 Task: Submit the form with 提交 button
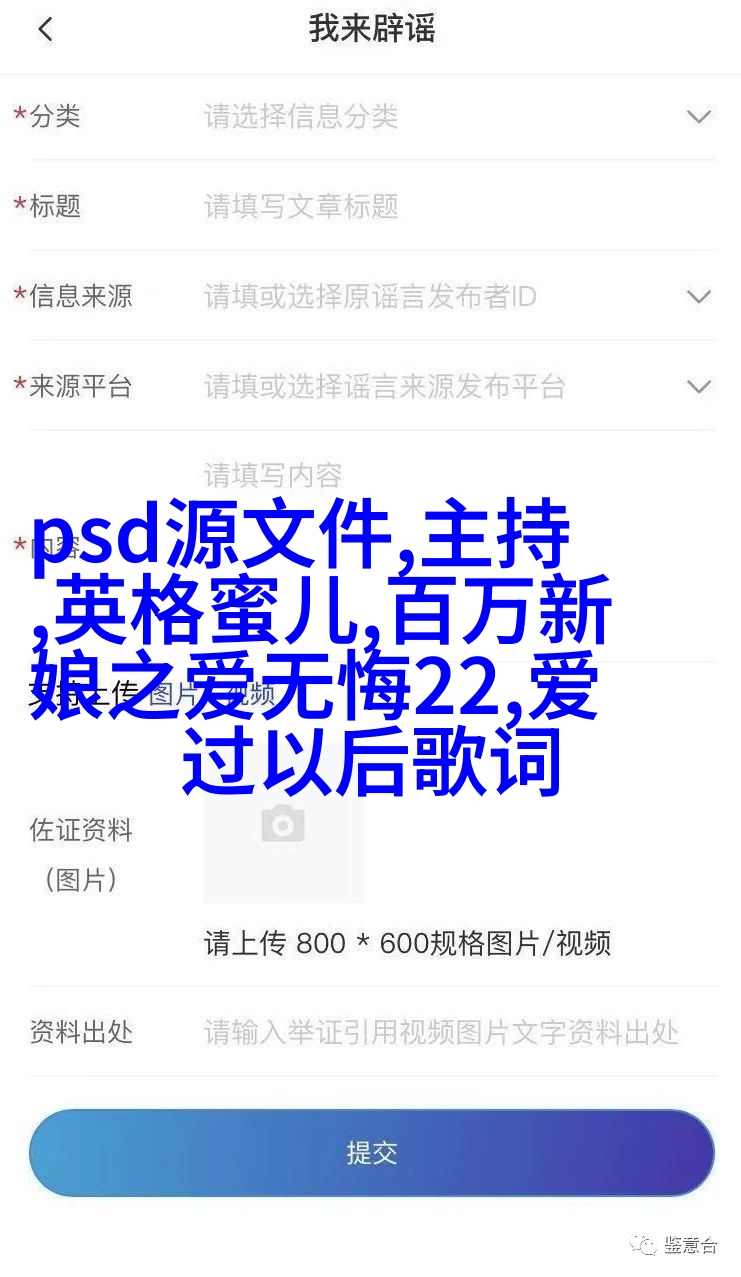click(371, 1153)
